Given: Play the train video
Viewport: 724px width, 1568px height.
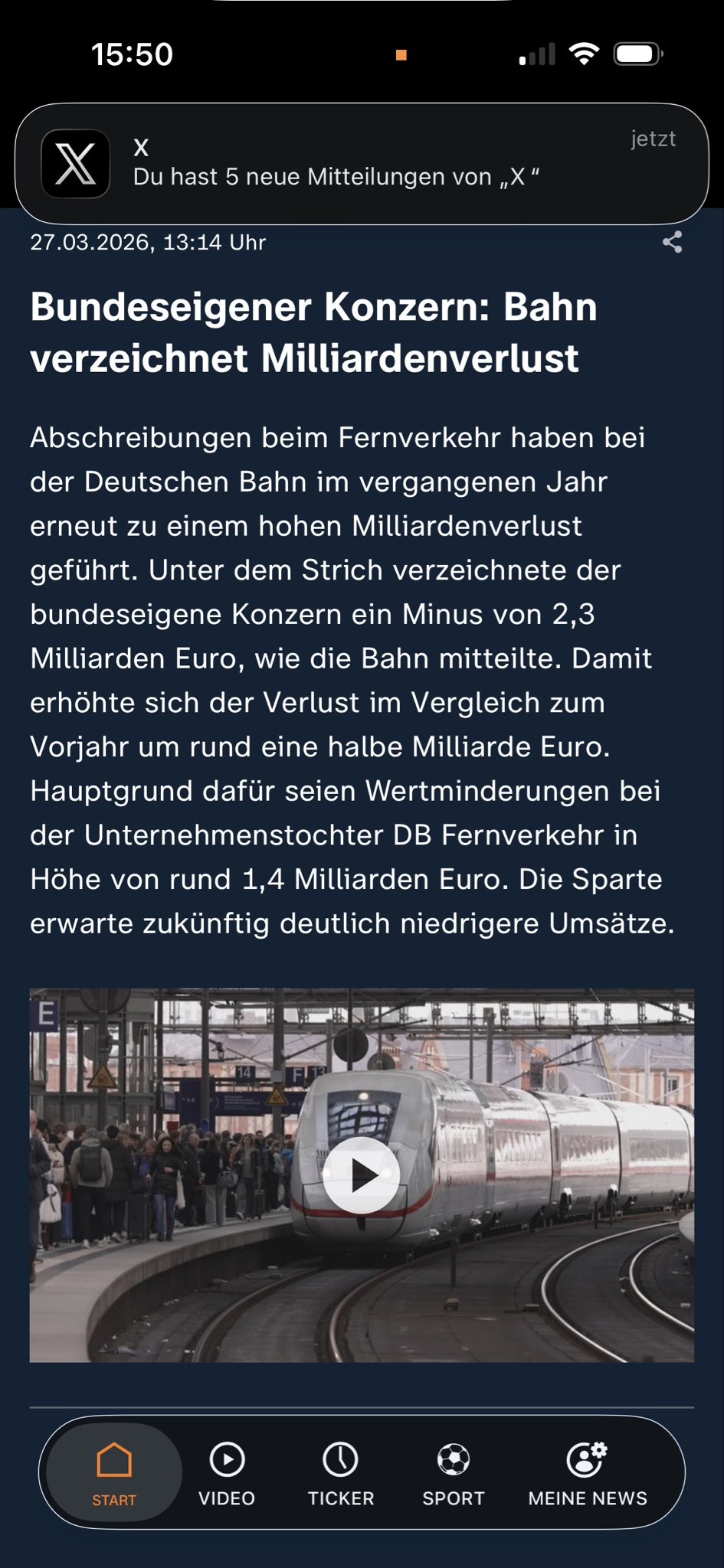Looking at the screenshot, I should [361, 1174].
